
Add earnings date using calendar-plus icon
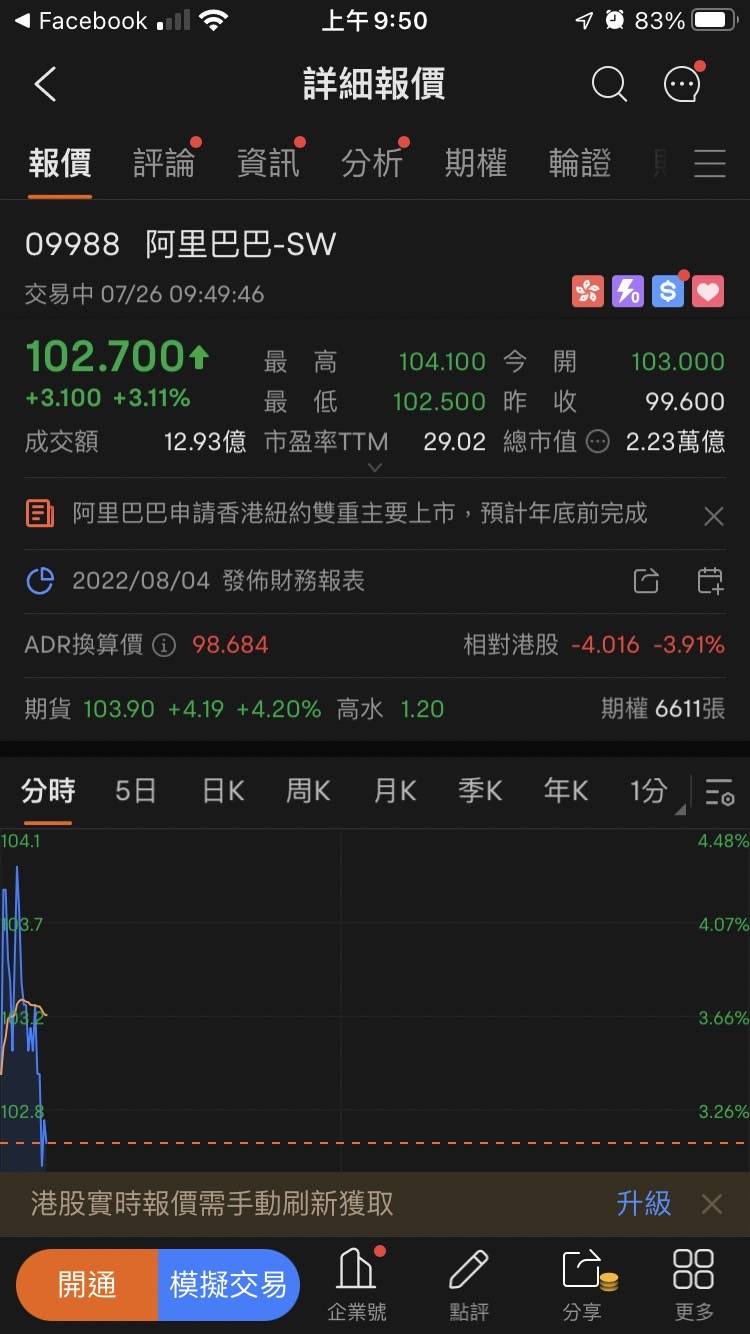pos(710,580)
